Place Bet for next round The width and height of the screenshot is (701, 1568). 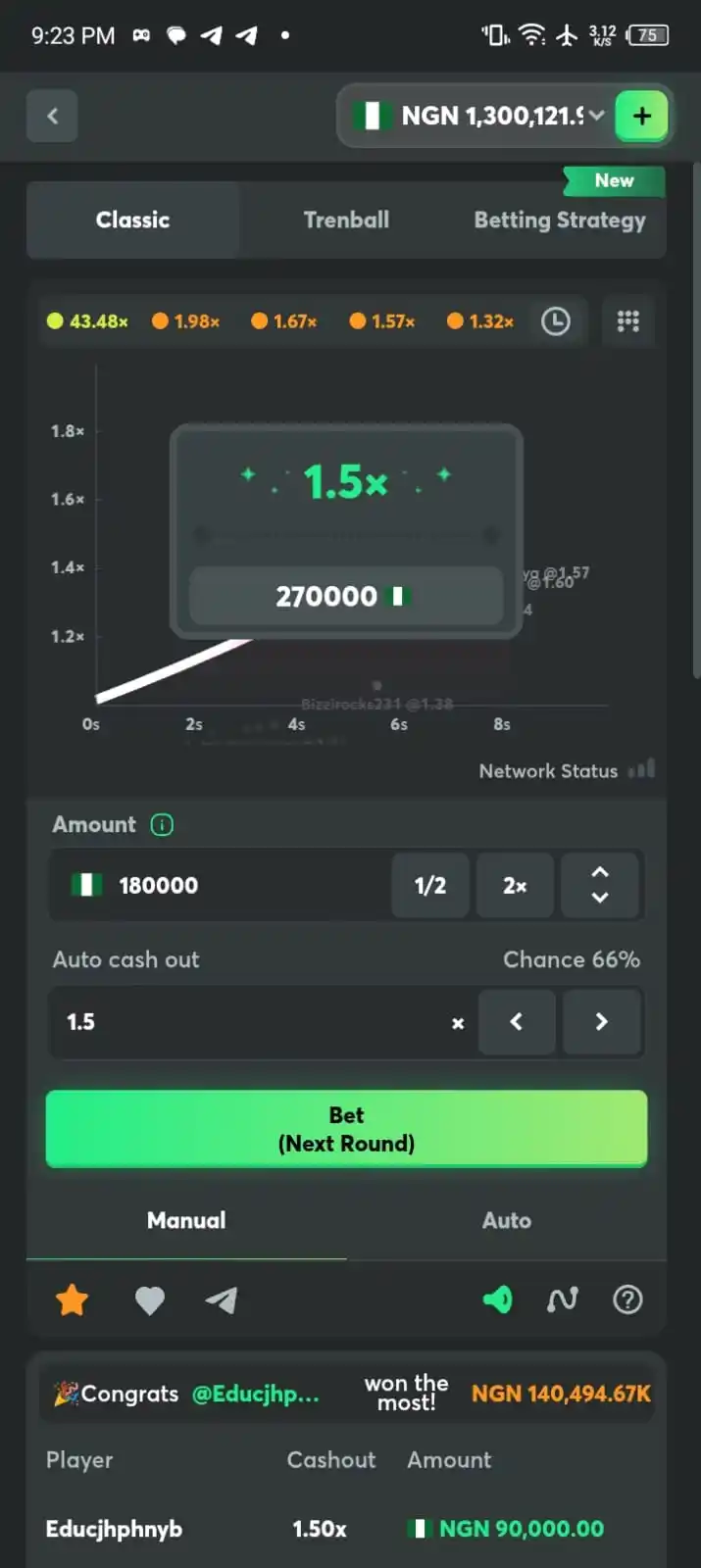[346, 1129]
